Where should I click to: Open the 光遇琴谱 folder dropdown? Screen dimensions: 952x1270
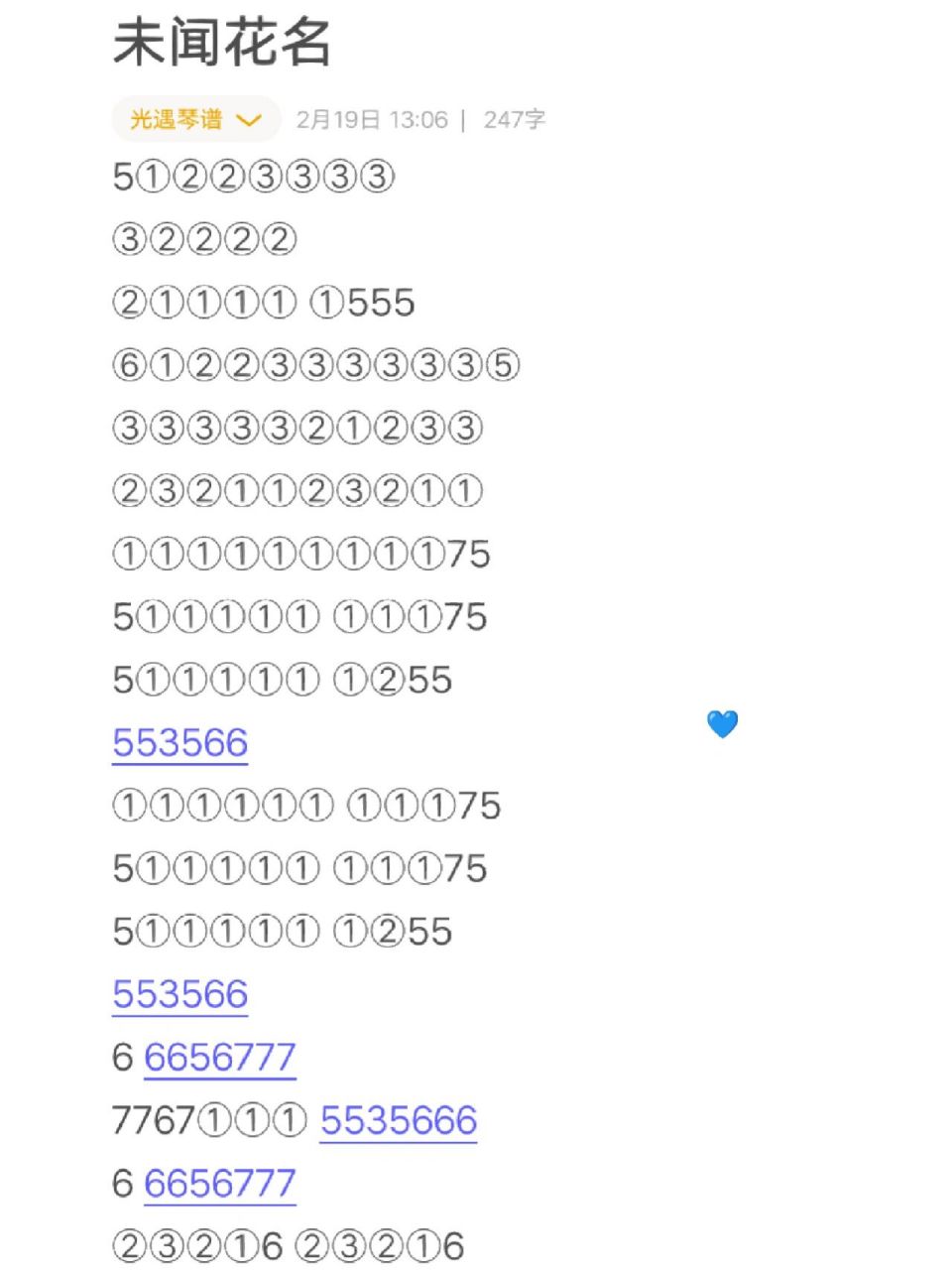[x=195, y=120]
